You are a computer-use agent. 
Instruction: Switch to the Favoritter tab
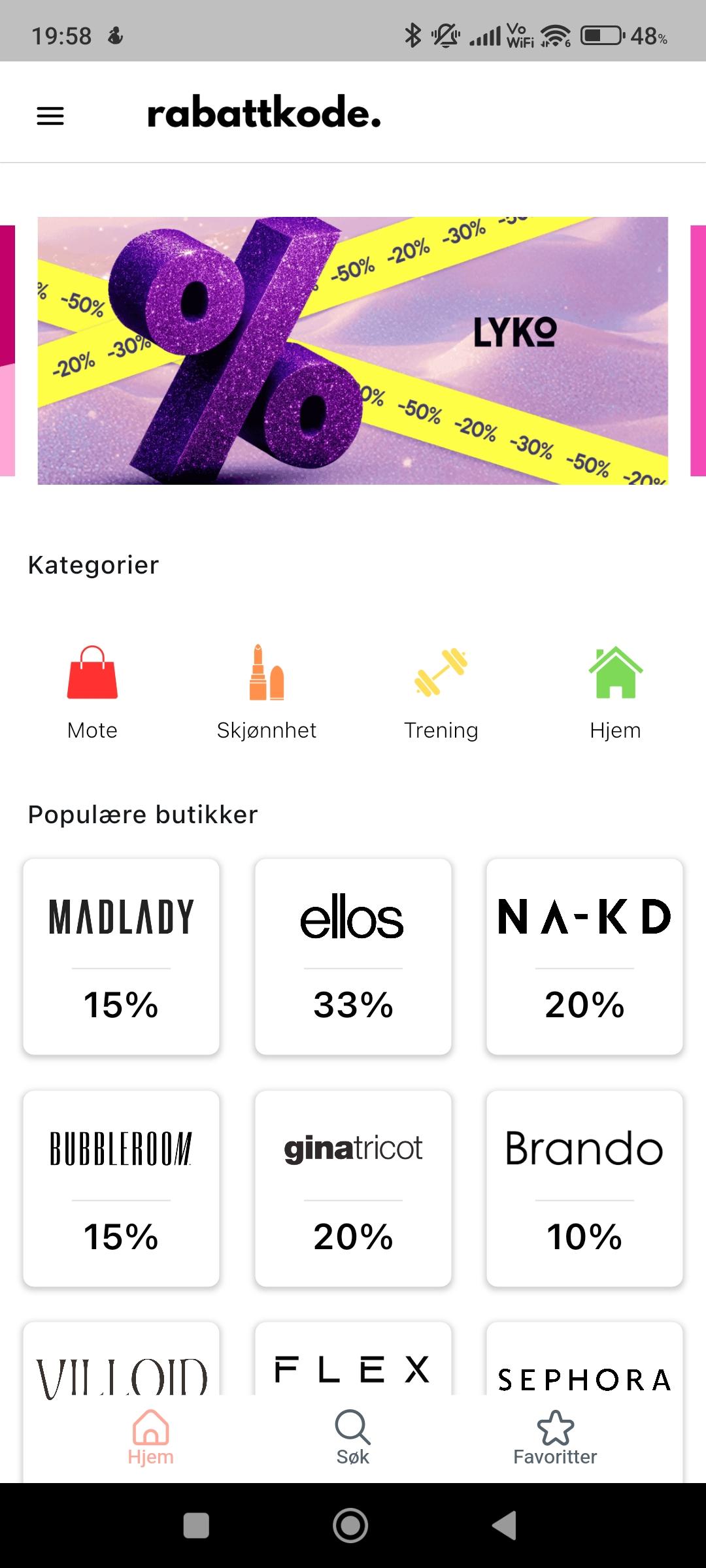click(555, 1437)
